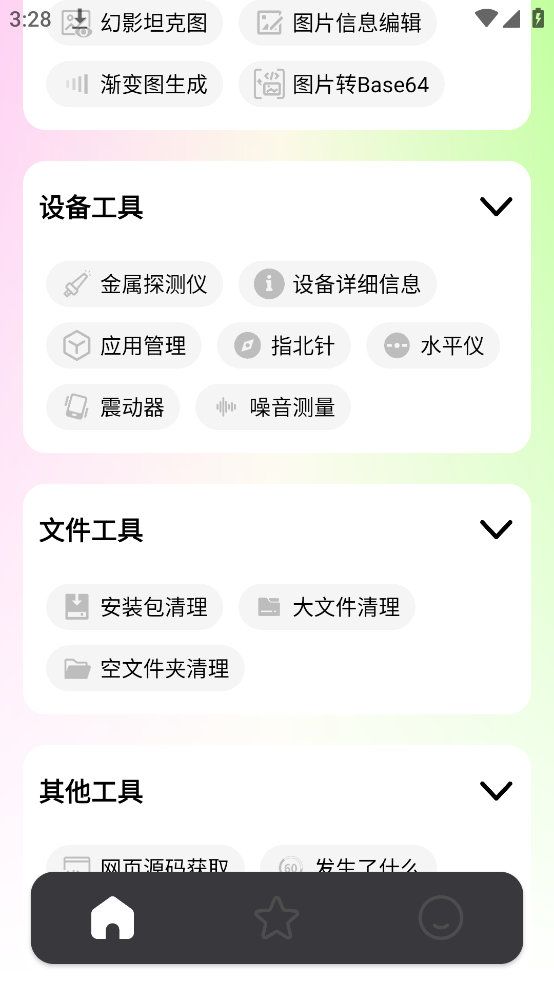Open the 幻影坦克图 tool
Viewport: 554px width, 984px height.
point(134,23)
